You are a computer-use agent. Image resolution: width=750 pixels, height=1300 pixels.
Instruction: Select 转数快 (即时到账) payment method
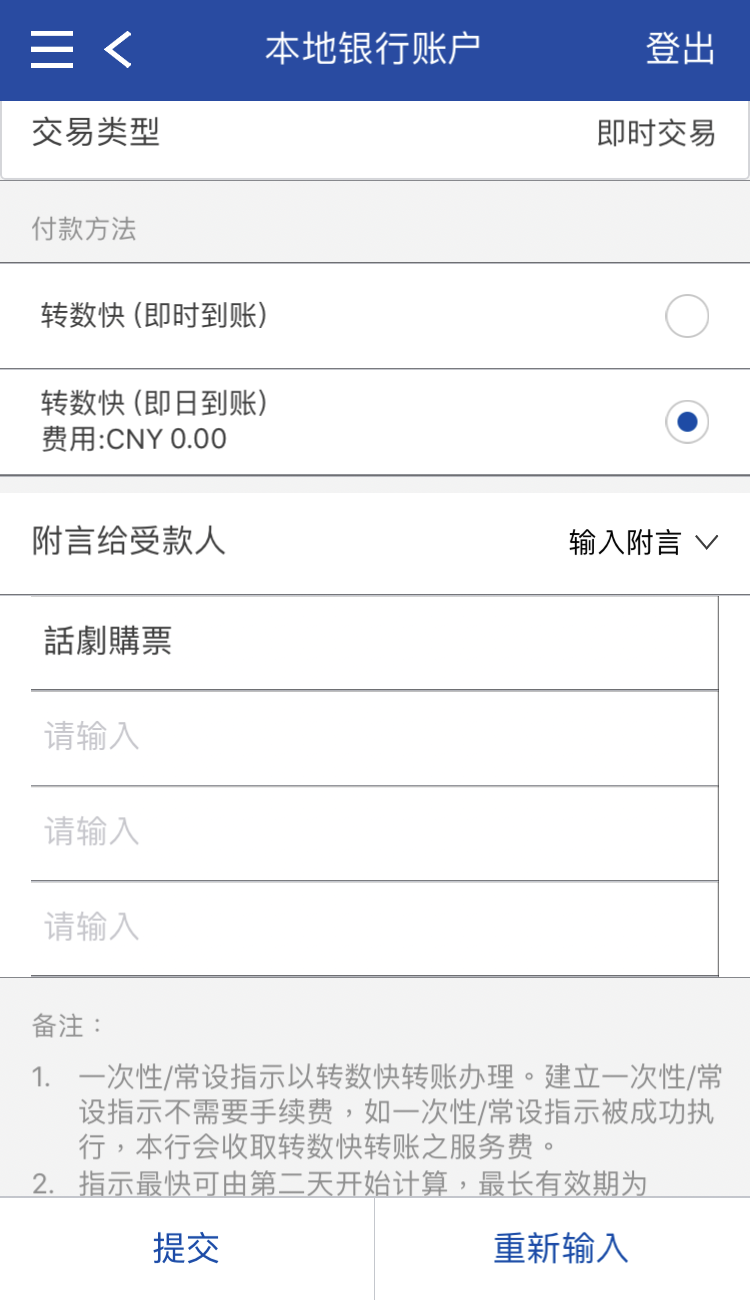click(687, 317)
